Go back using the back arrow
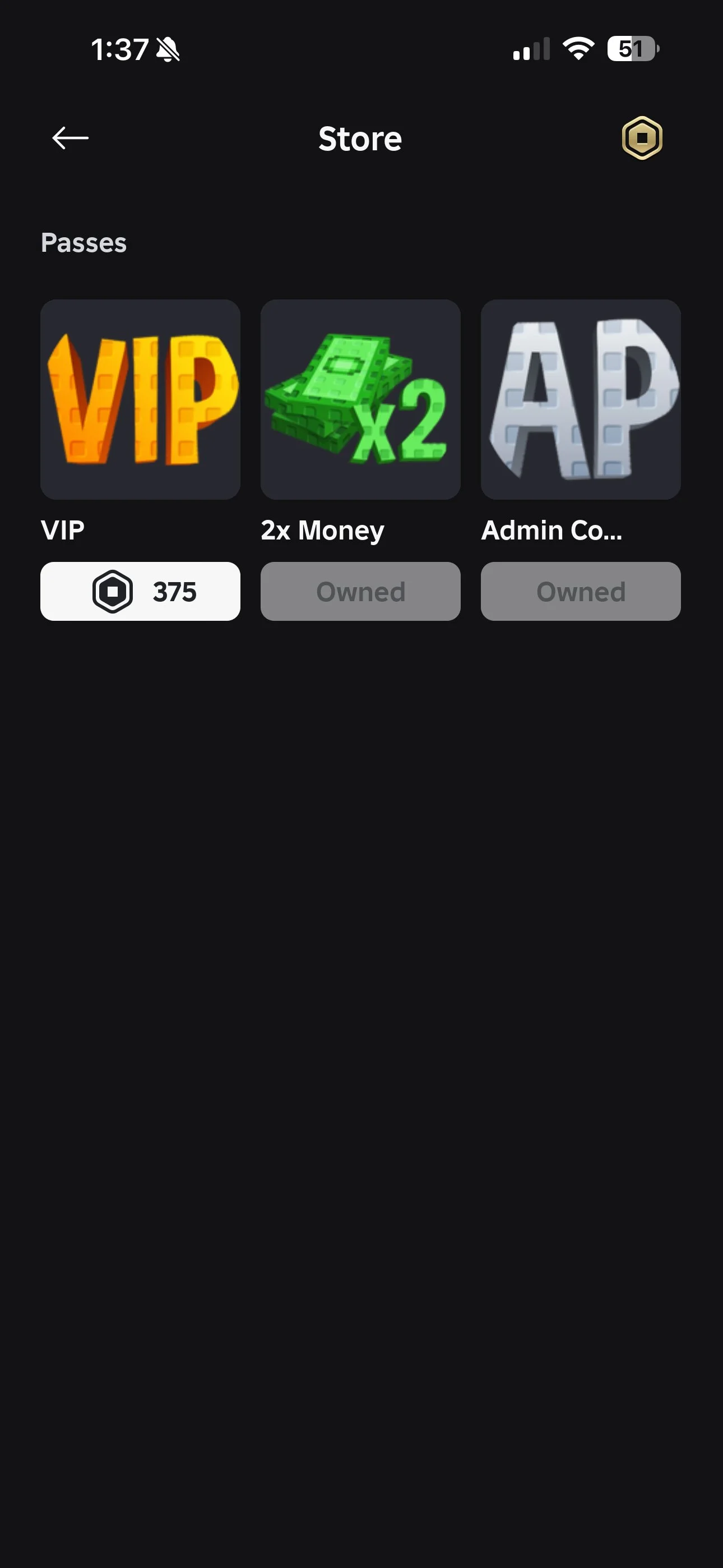This screenshot has height=1568, width=723. pos(70,138)
